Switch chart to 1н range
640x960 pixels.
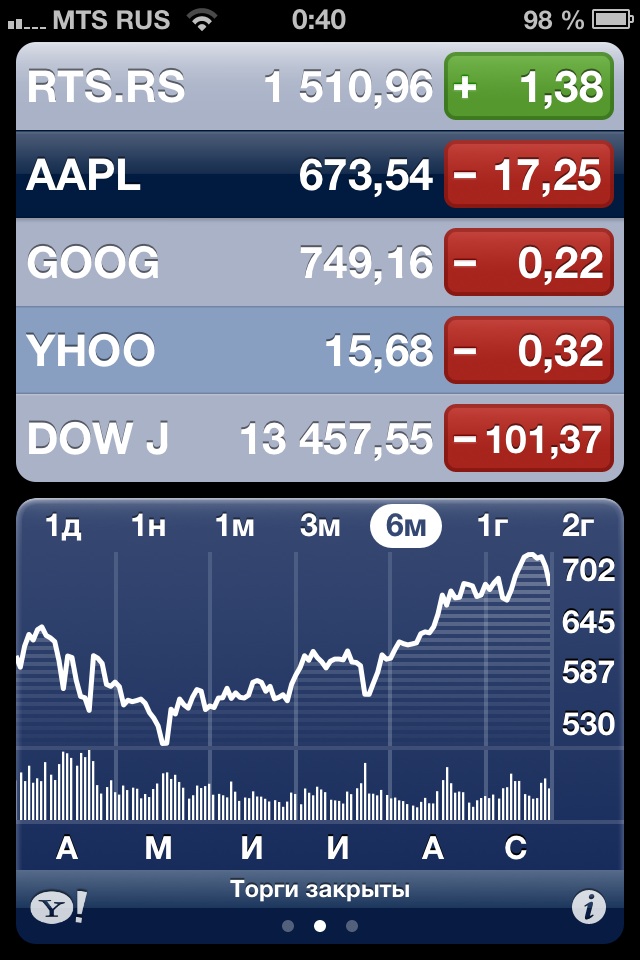pyautogui.click(x=148, y=526)
